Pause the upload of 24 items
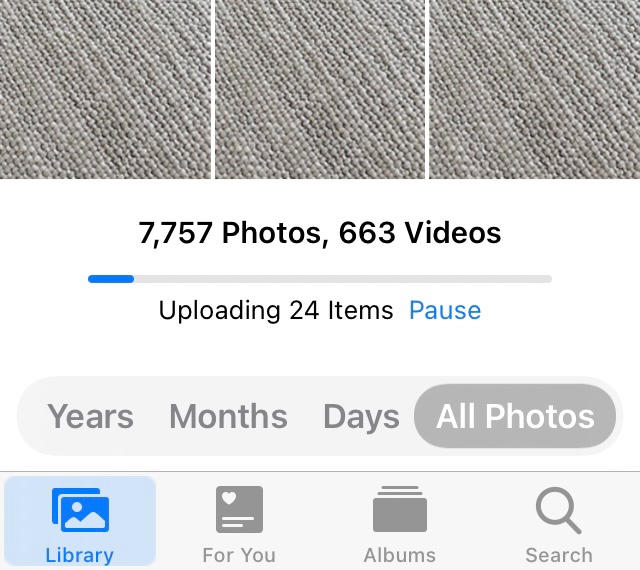 click(x=445, y=310)
